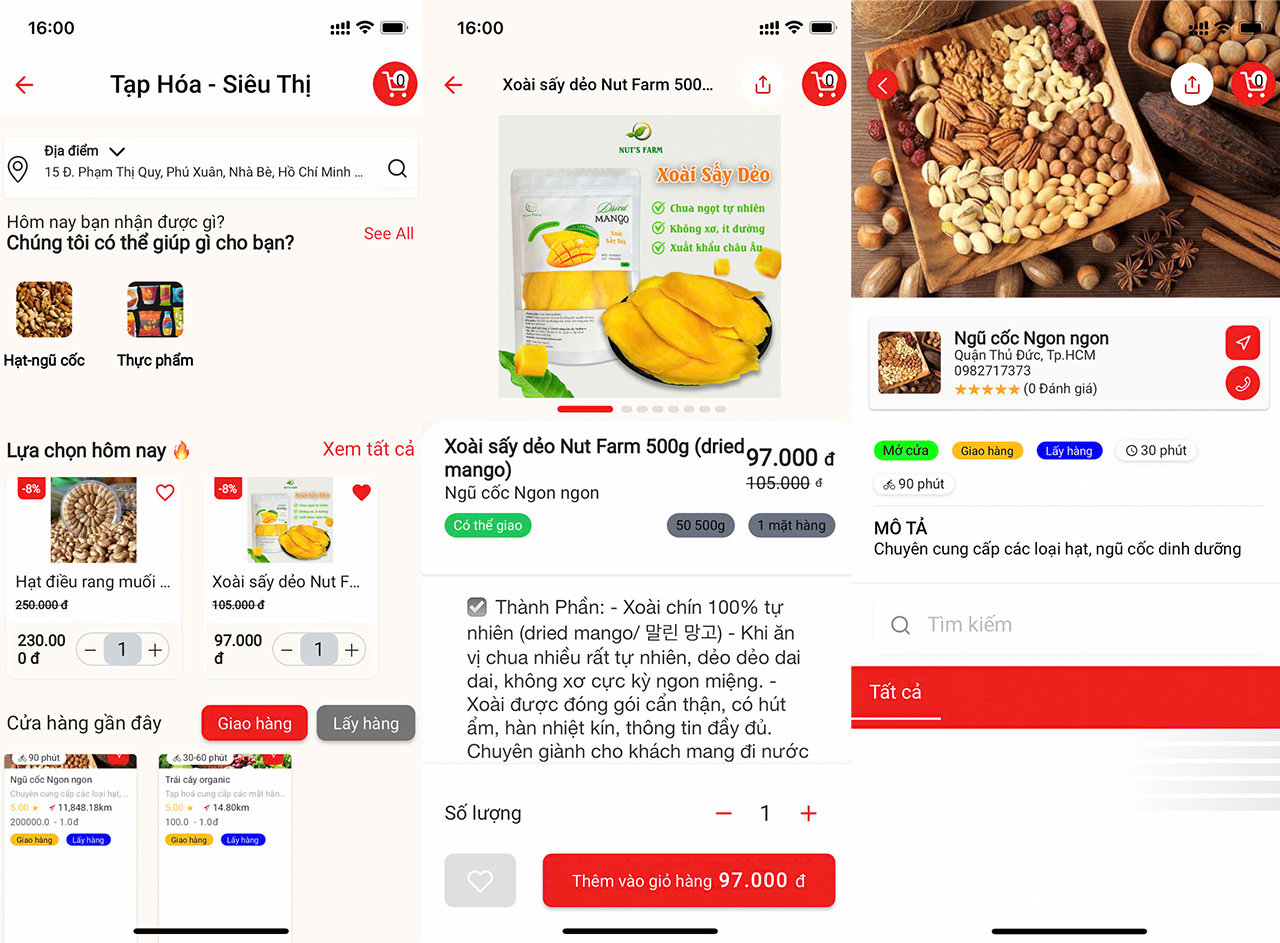The width and height of the screenshot is (1280, 943).
Task: Tap the See All link
Action: (388, 233)
